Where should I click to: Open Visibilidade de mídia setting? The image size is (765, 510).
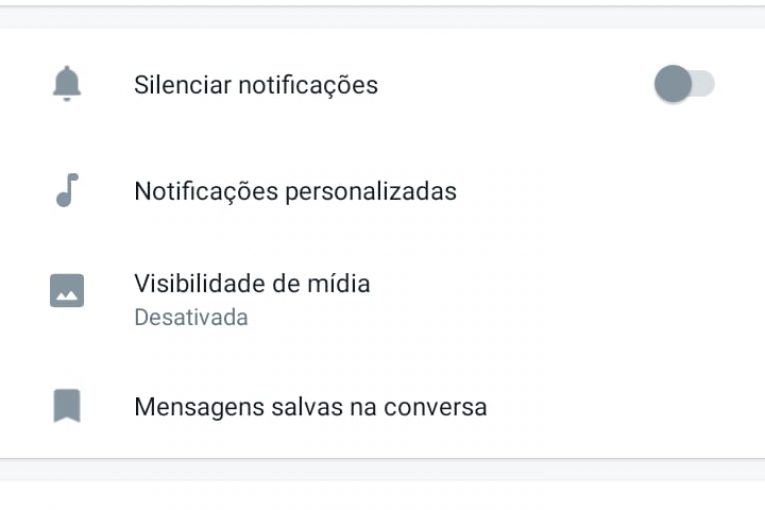coord(252,297)
